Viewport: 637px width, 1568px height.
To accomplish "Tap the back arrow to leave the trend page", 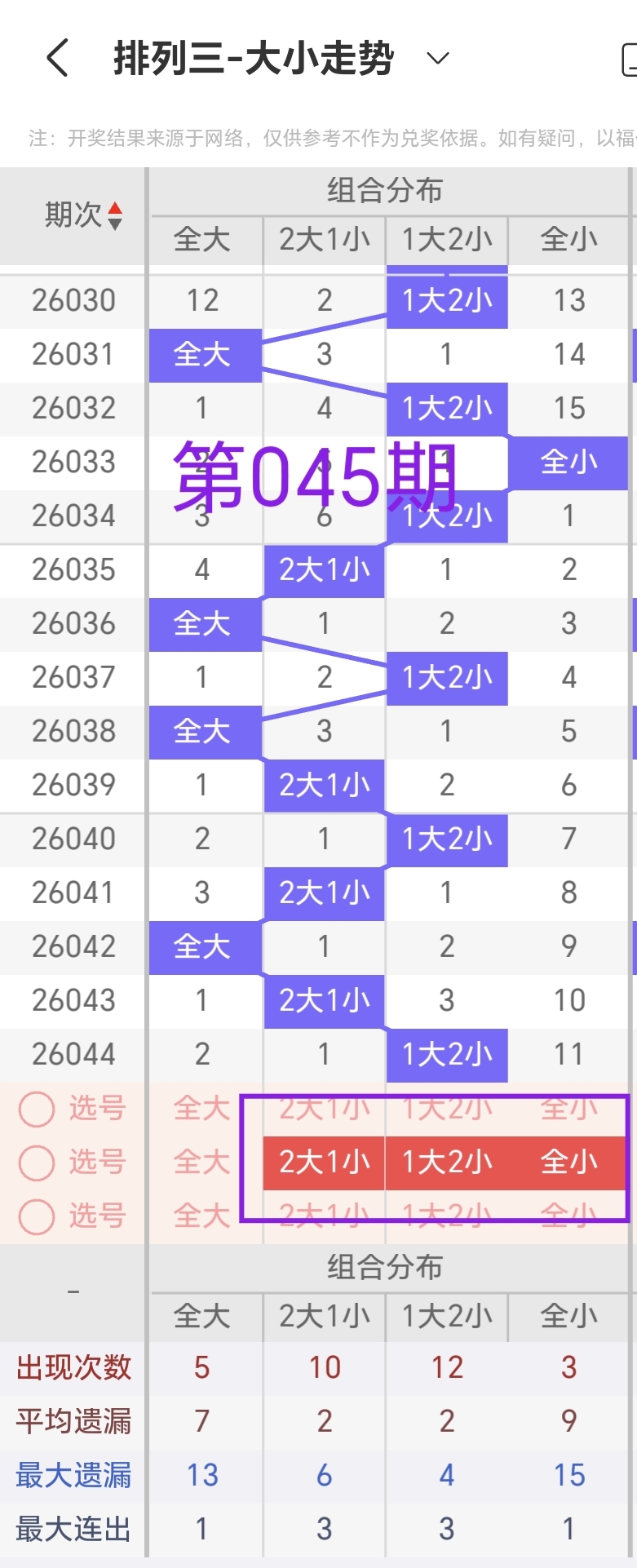I will (x=55, y=57).
